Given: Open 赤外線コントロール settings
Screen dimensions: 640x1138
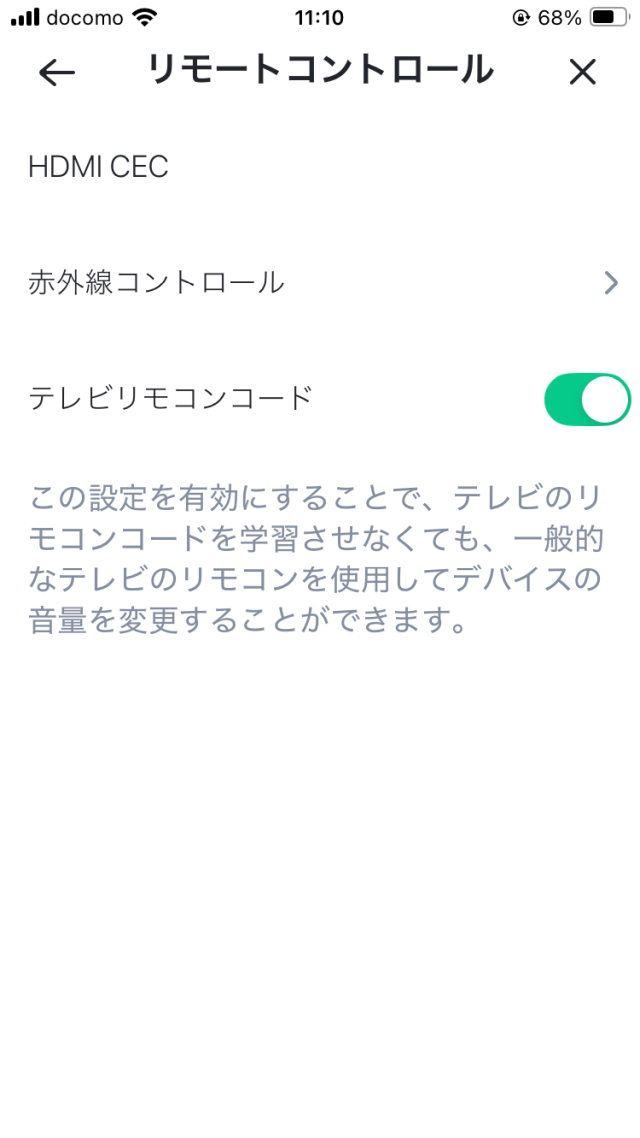Looking at the screenshot, I should coord(320,283).
